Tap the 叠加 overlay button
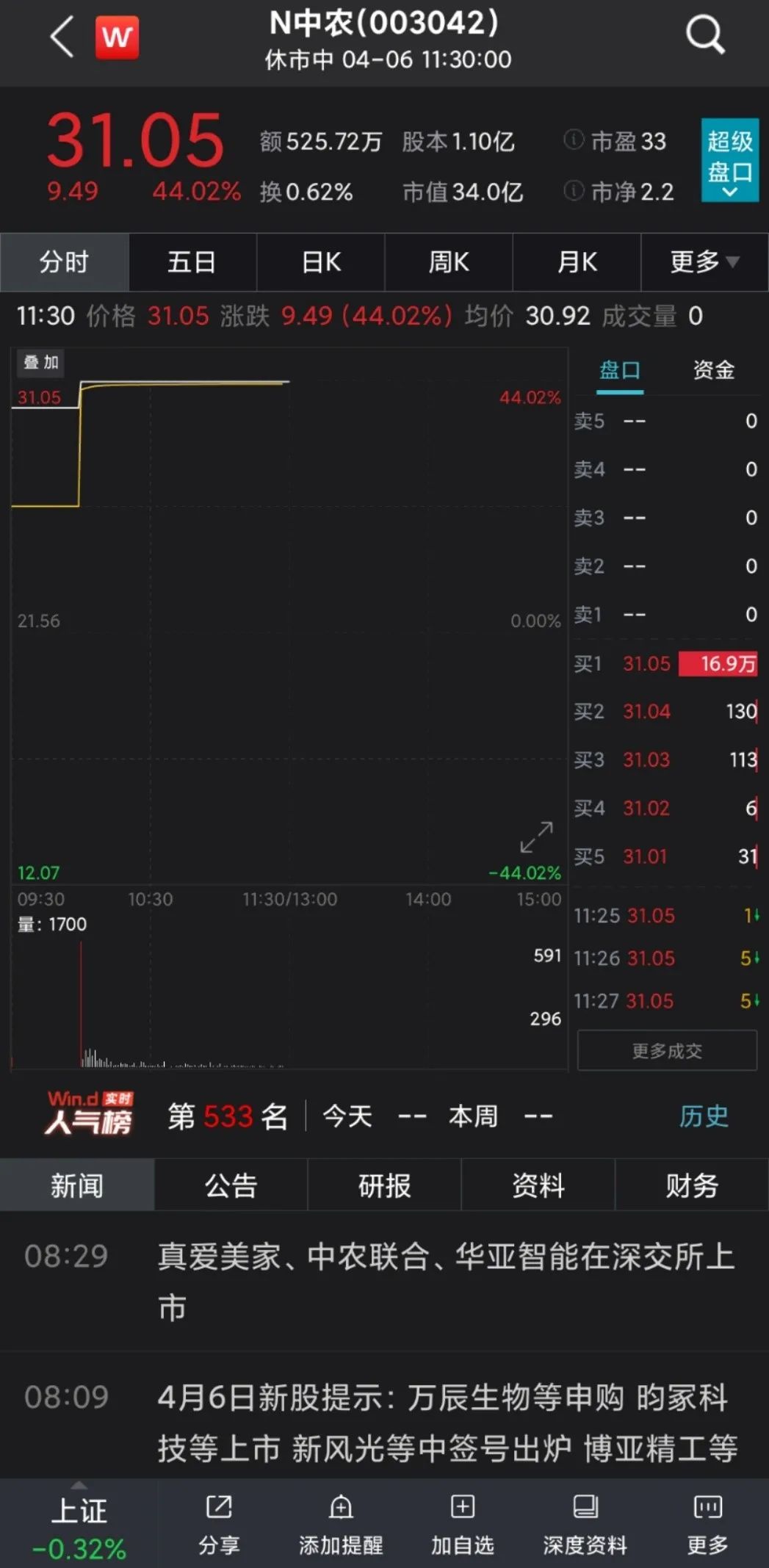The height and width of the screenshot is (1568, 769). 41,362
